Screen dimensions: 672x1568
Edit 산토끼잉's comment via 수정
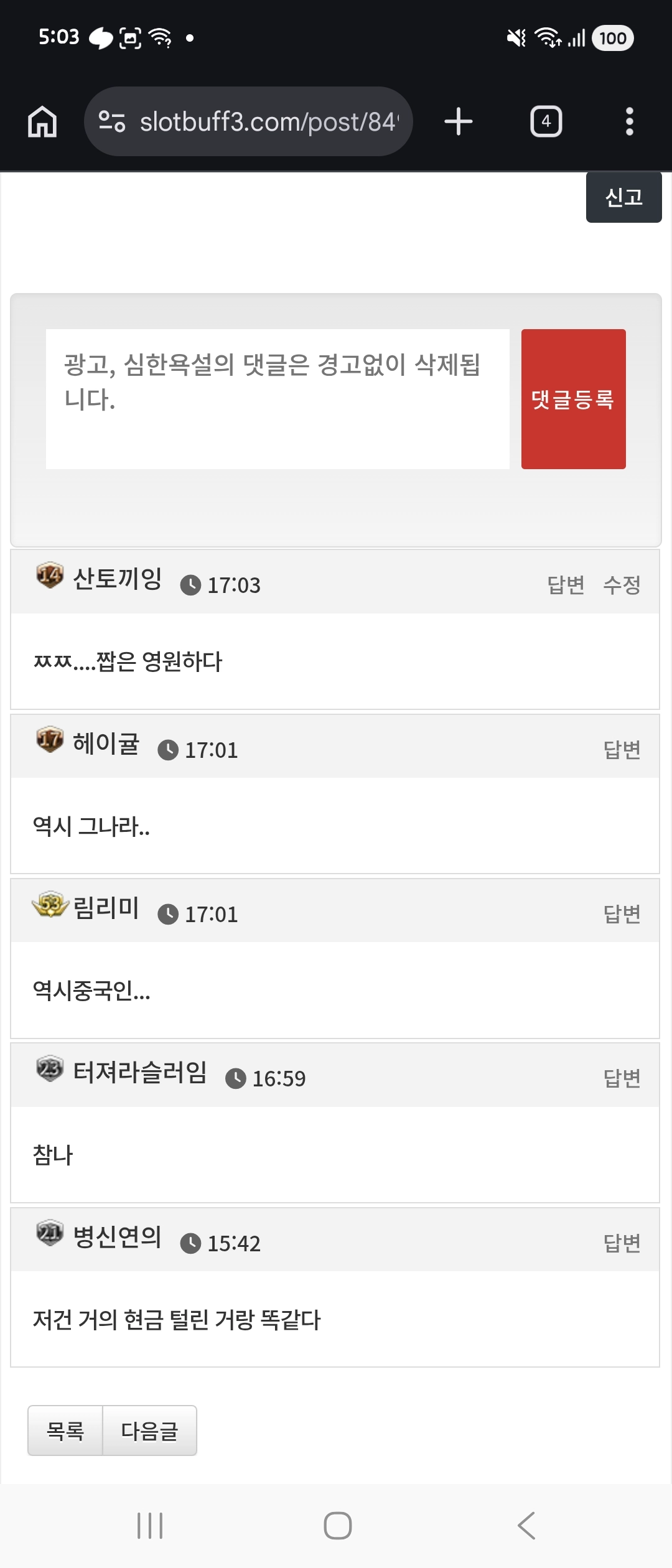[x=622, y=585]
